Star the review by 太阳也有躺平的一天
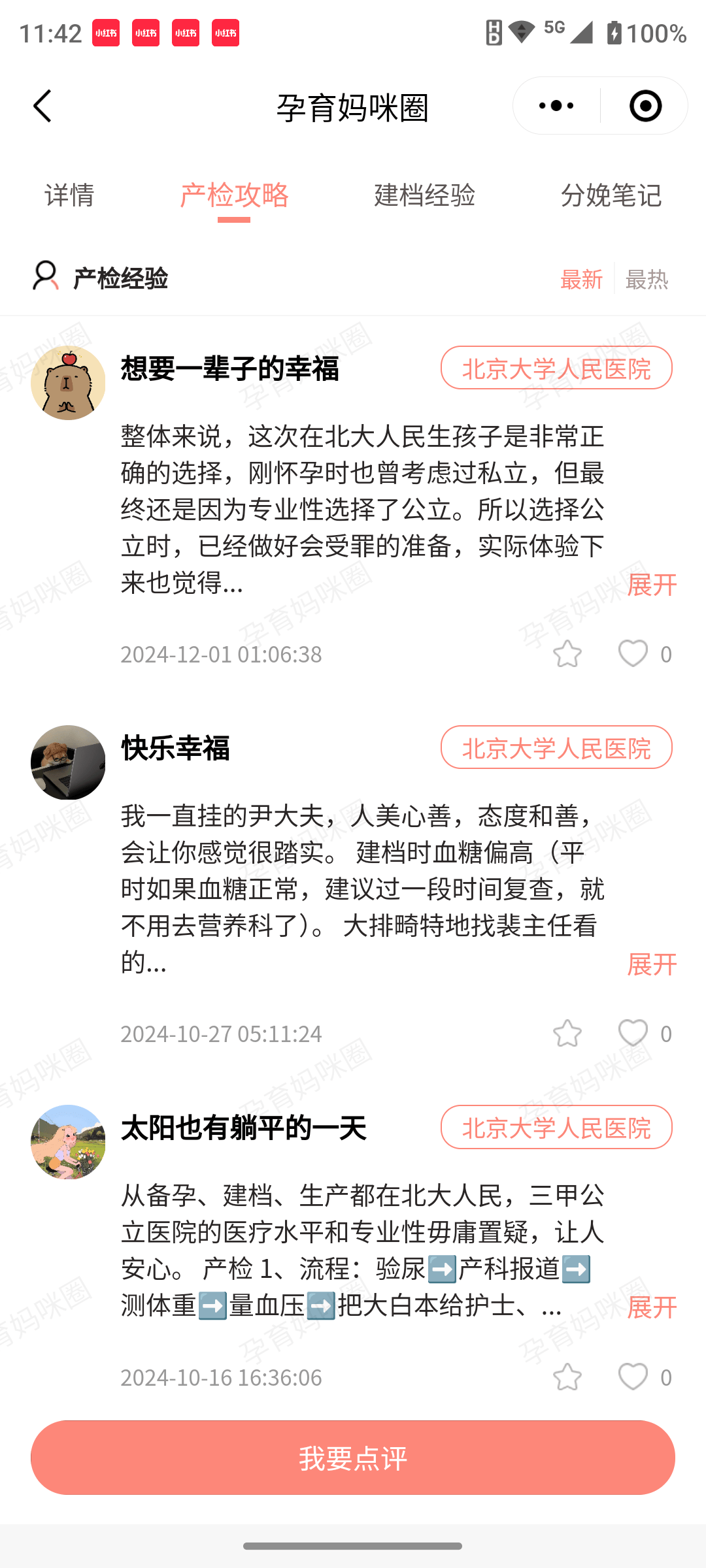Screen dimensions: 706x1568 pos(567,1377)
